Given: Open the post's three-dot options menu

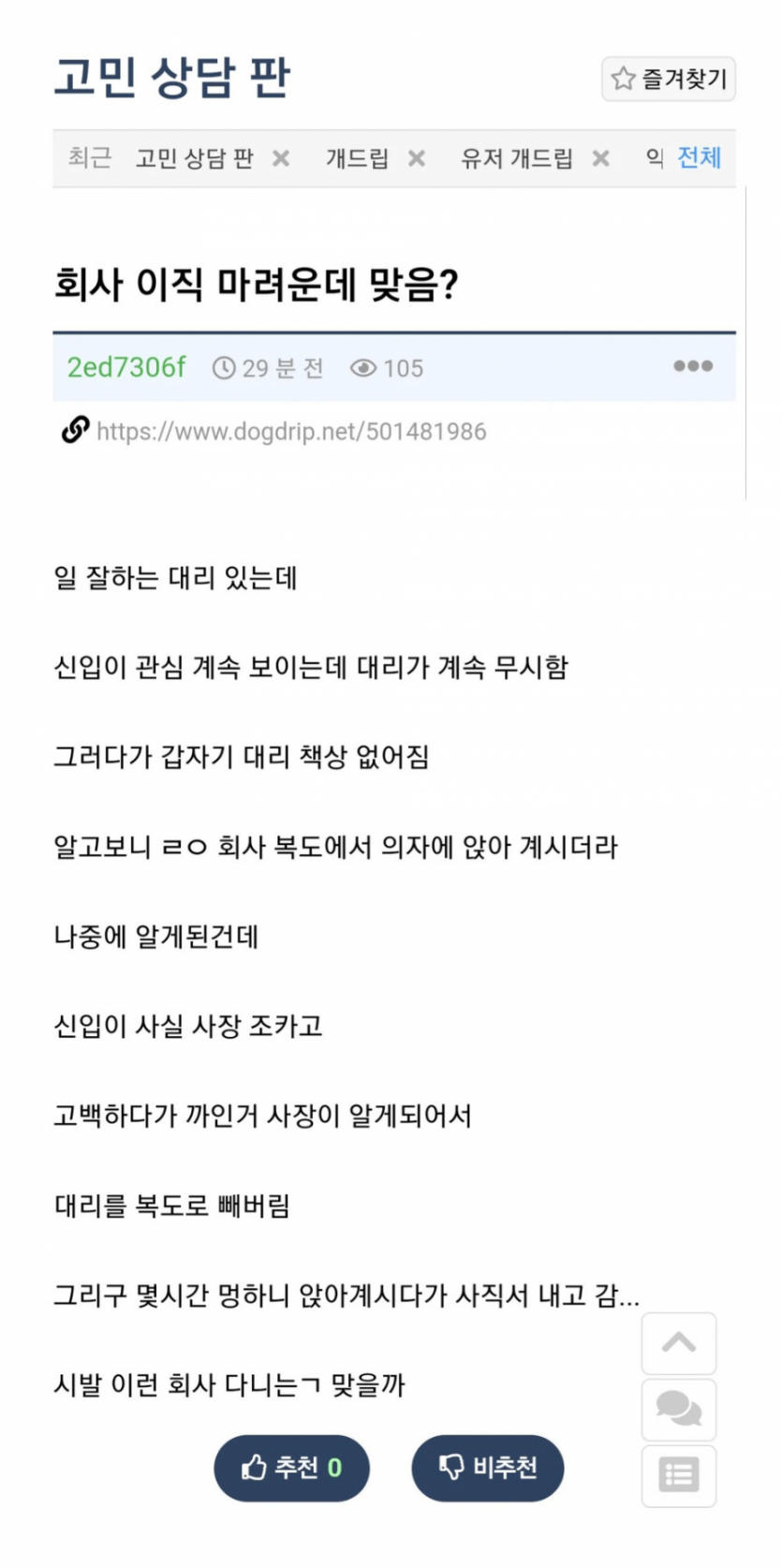Looking at the screenshot, I should 693,366.
